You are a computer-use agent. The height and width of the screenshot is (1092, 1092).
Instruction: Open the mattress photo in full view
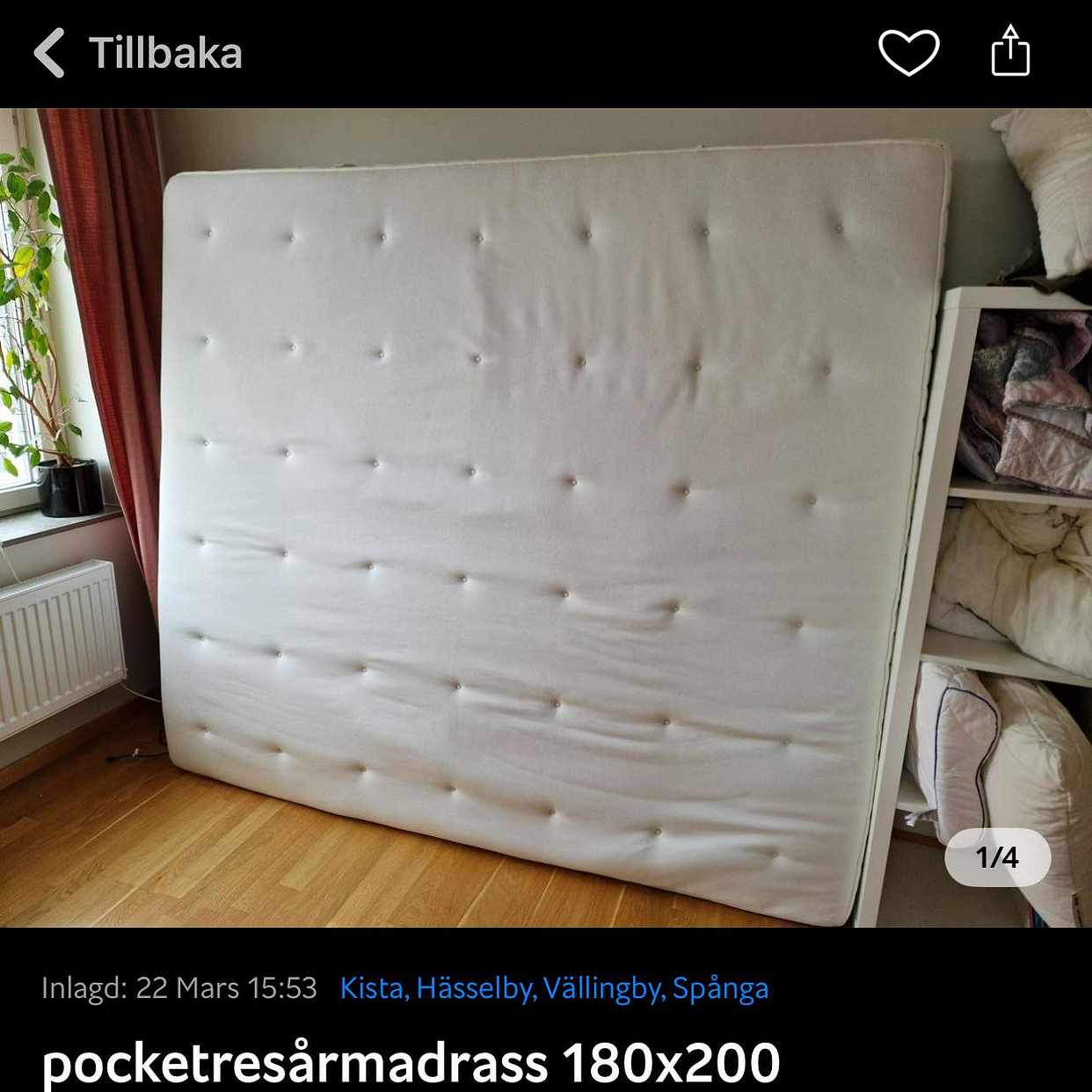pos(545,517)
